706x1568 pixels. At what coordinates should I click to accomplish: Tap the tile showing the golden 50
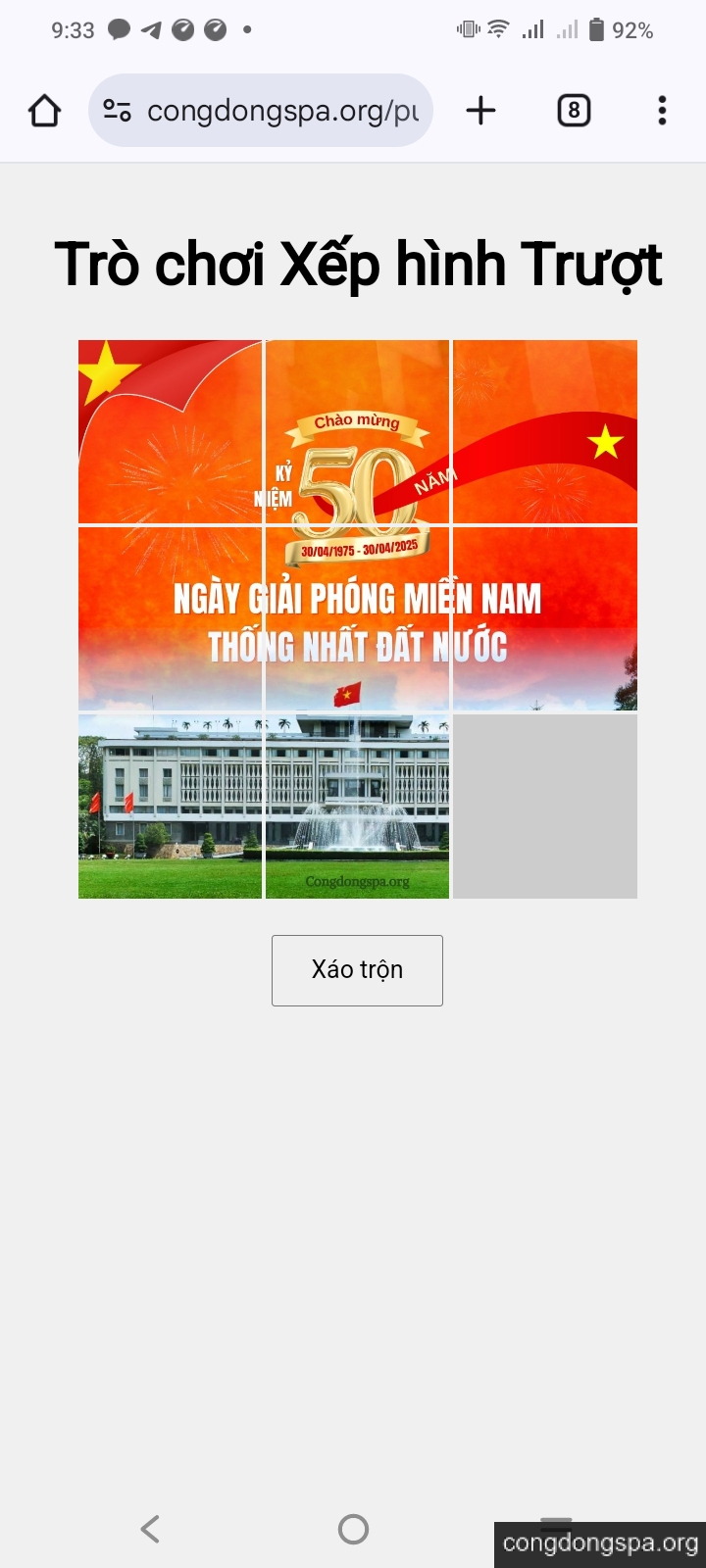(357, 431)
